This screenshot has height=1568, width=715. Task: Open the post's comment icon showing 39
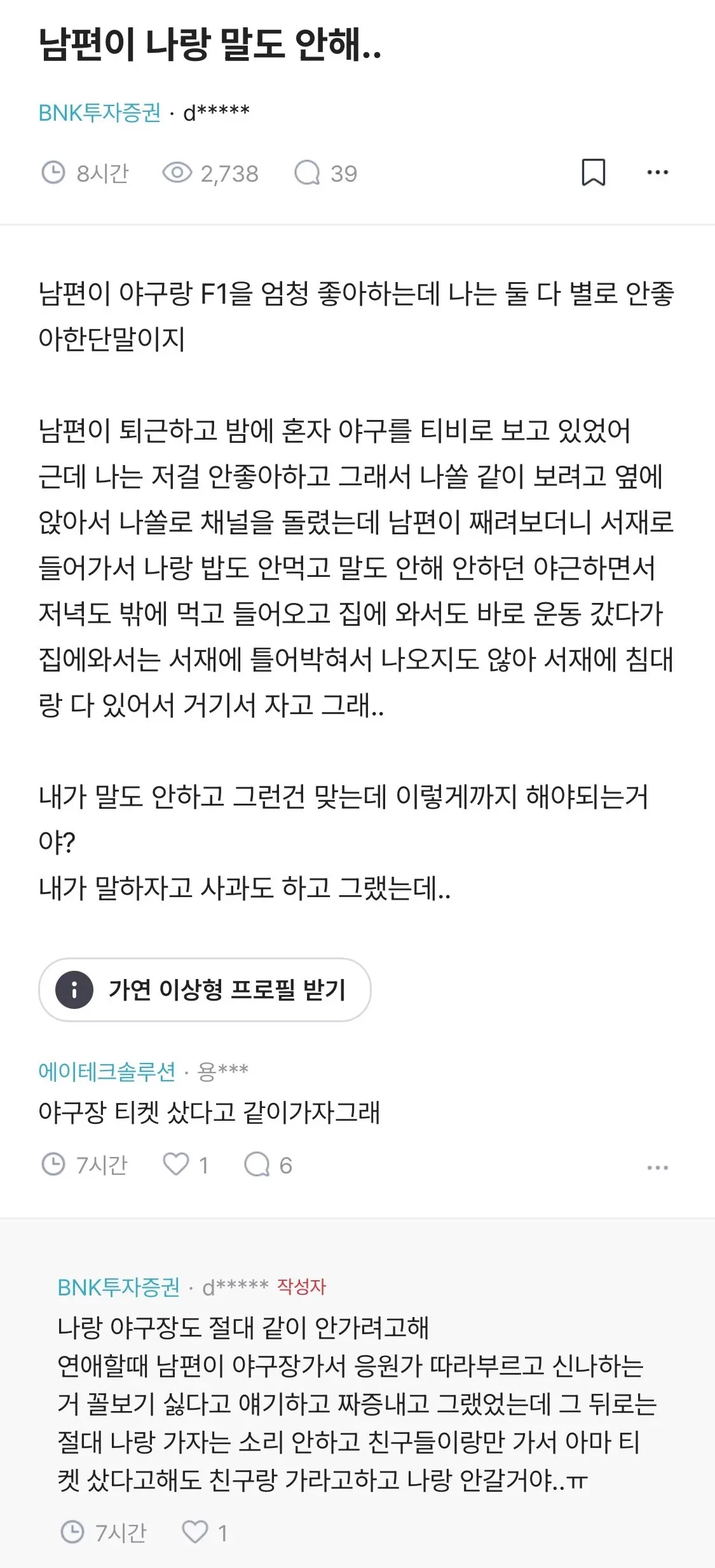tap(325, 173)
